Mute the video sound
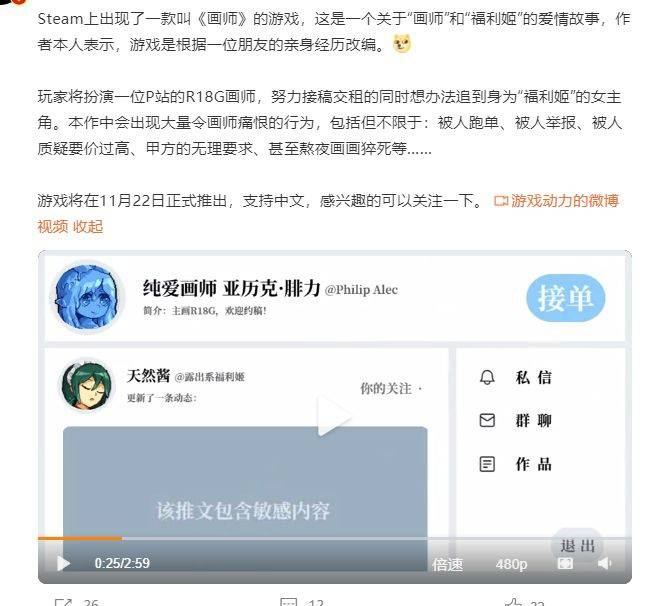 (x=605, y=564)
